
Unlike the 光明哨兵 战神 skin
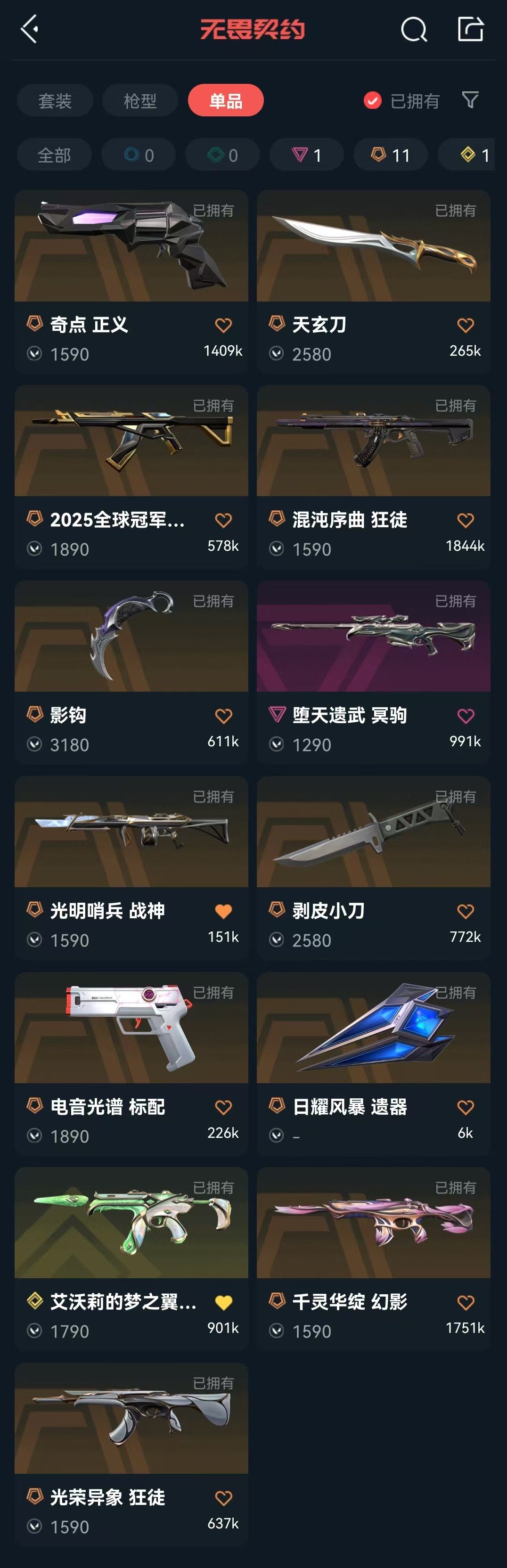click(x=223, y=911)
